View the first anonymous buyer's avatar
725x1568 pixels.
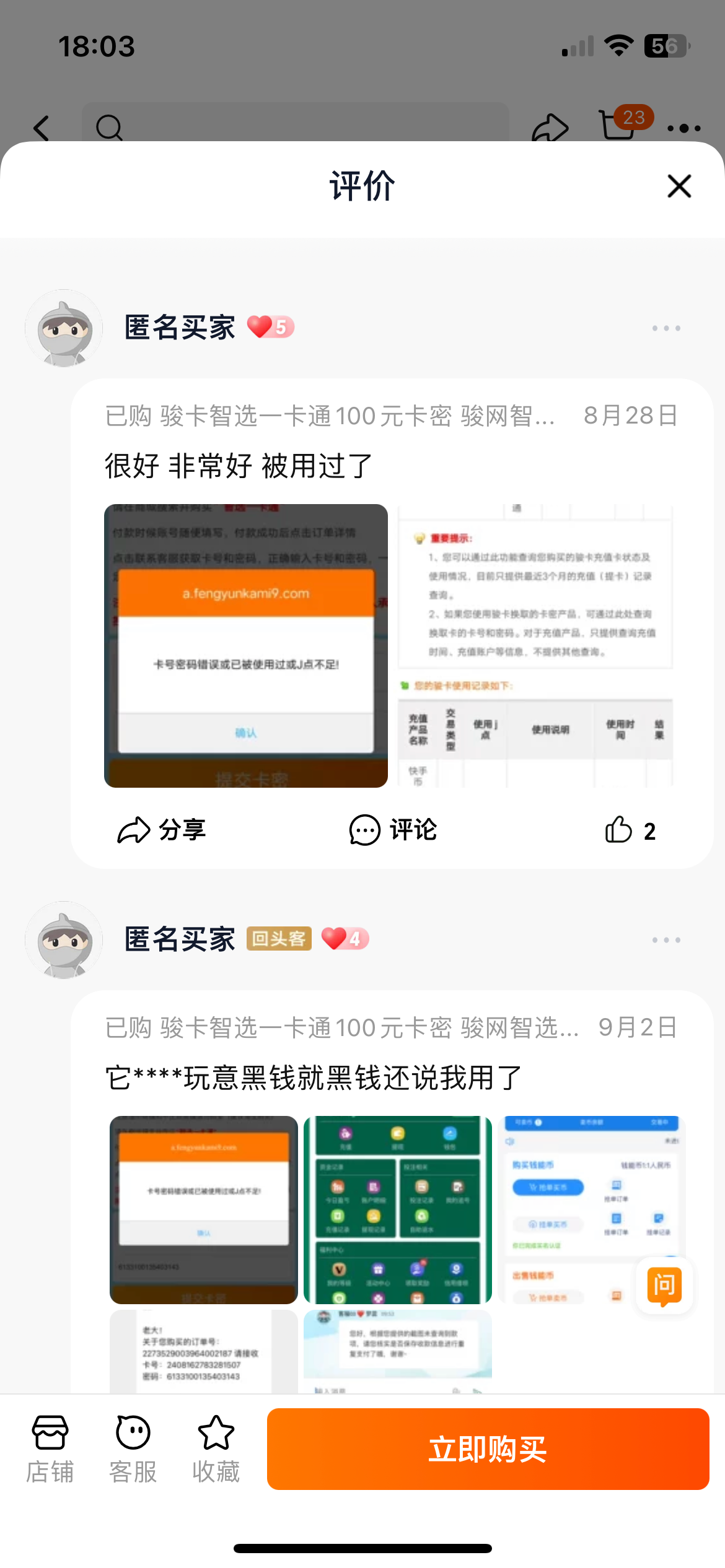pos(64,328)
